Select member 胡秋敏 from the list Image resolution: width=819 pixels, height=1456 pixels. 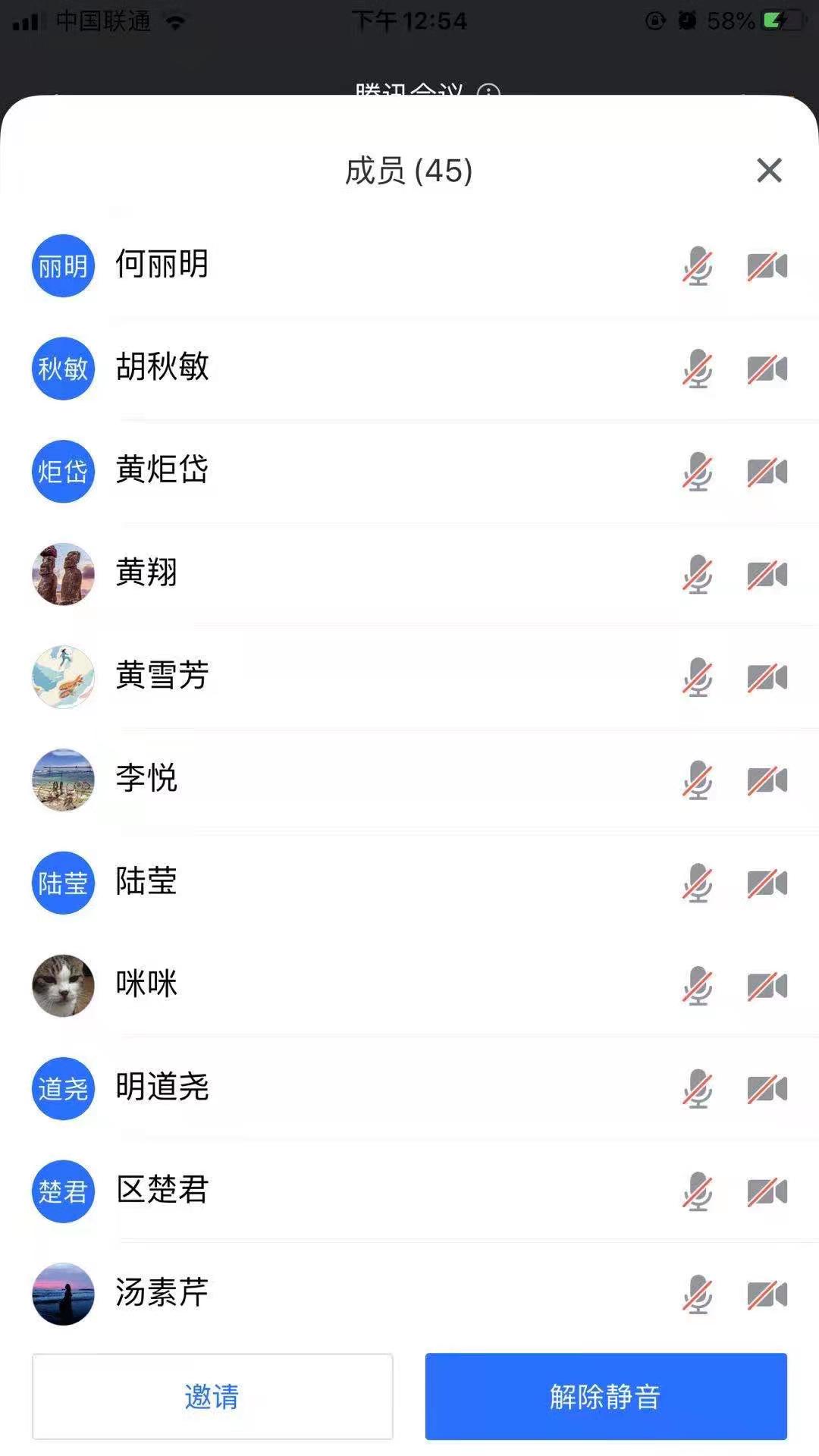pyautogui.click(x=162, y=368)
